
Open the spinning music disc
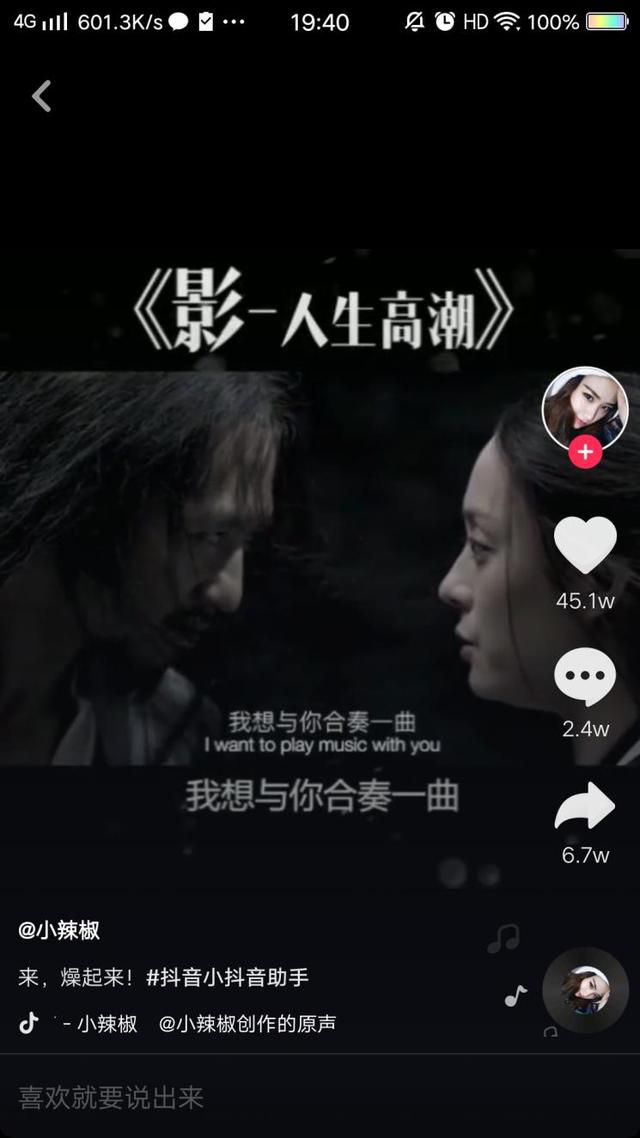pos(585,991)
